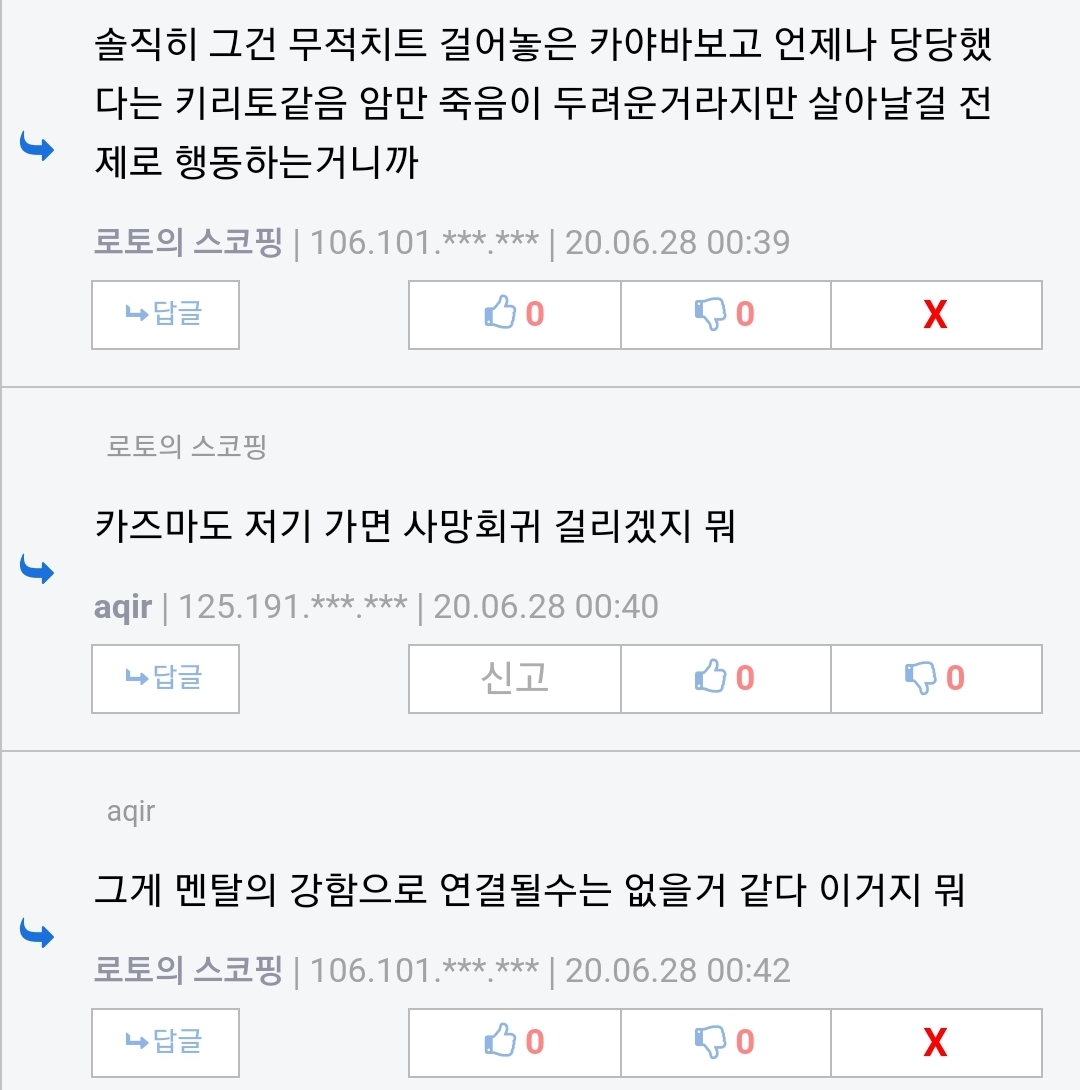Delete the 00:39 comment with red X
The width and height of the screenshot is (1080, 1090).
click(x=935, y=315)
